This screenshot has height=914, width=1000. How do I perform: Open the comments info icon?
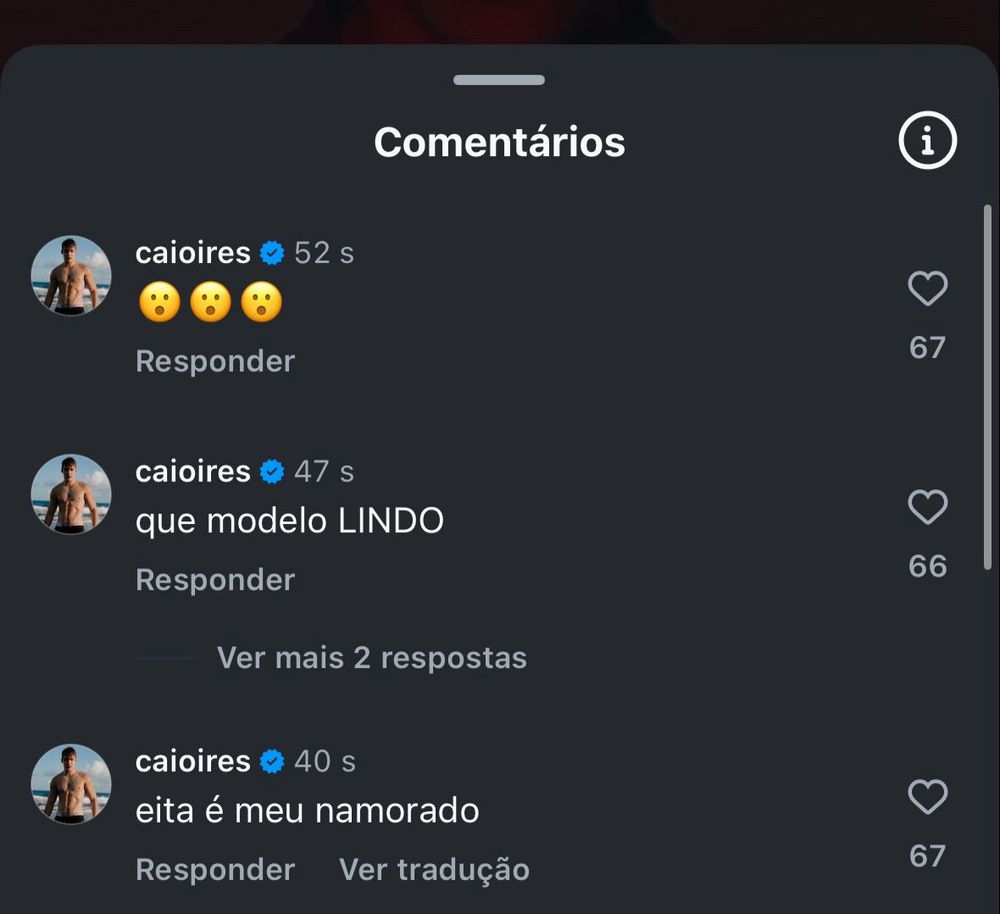tap(927, 142)
